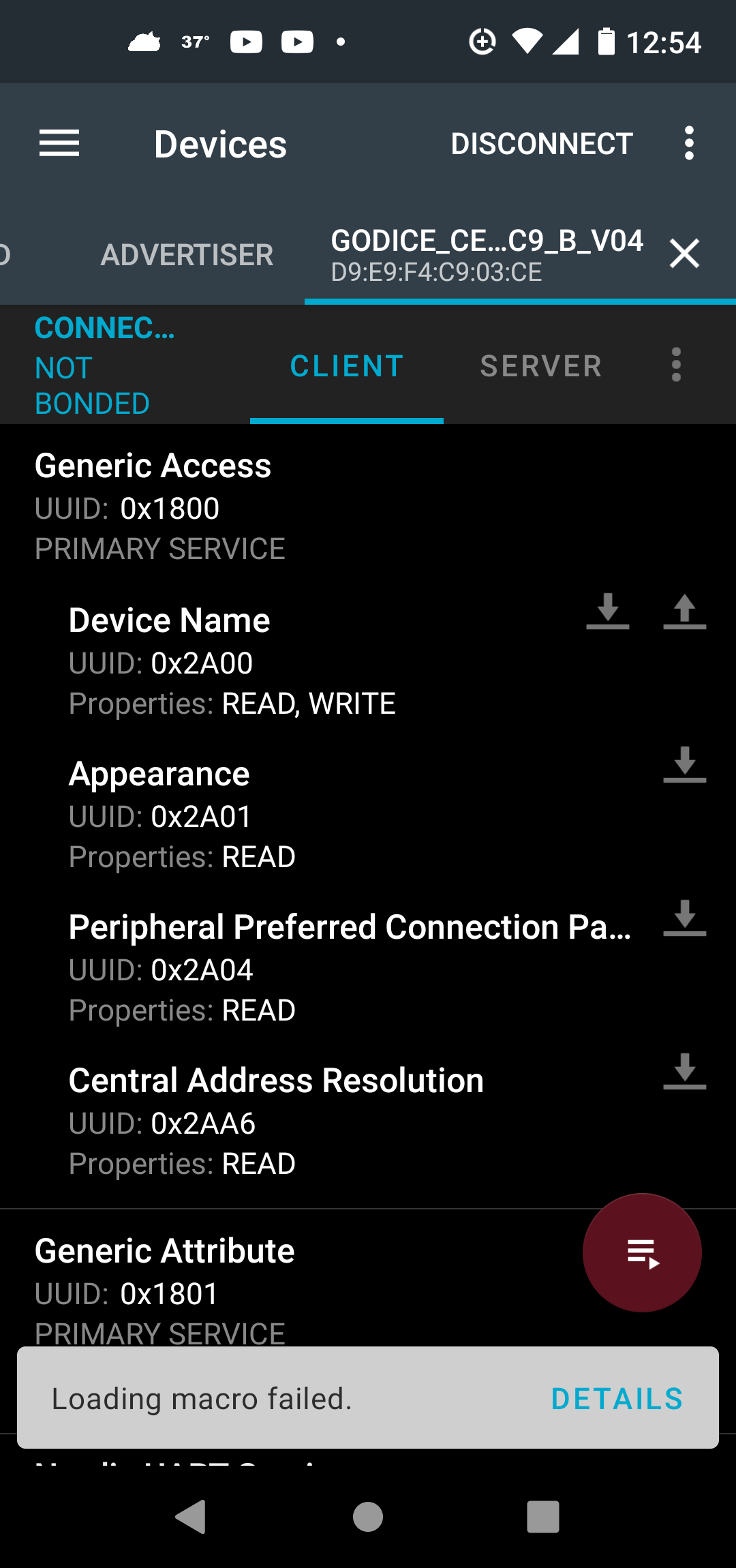Open the app bar overflow menu
The image size is (736, 1568).
pyautogui.click(x=689, y=144)
